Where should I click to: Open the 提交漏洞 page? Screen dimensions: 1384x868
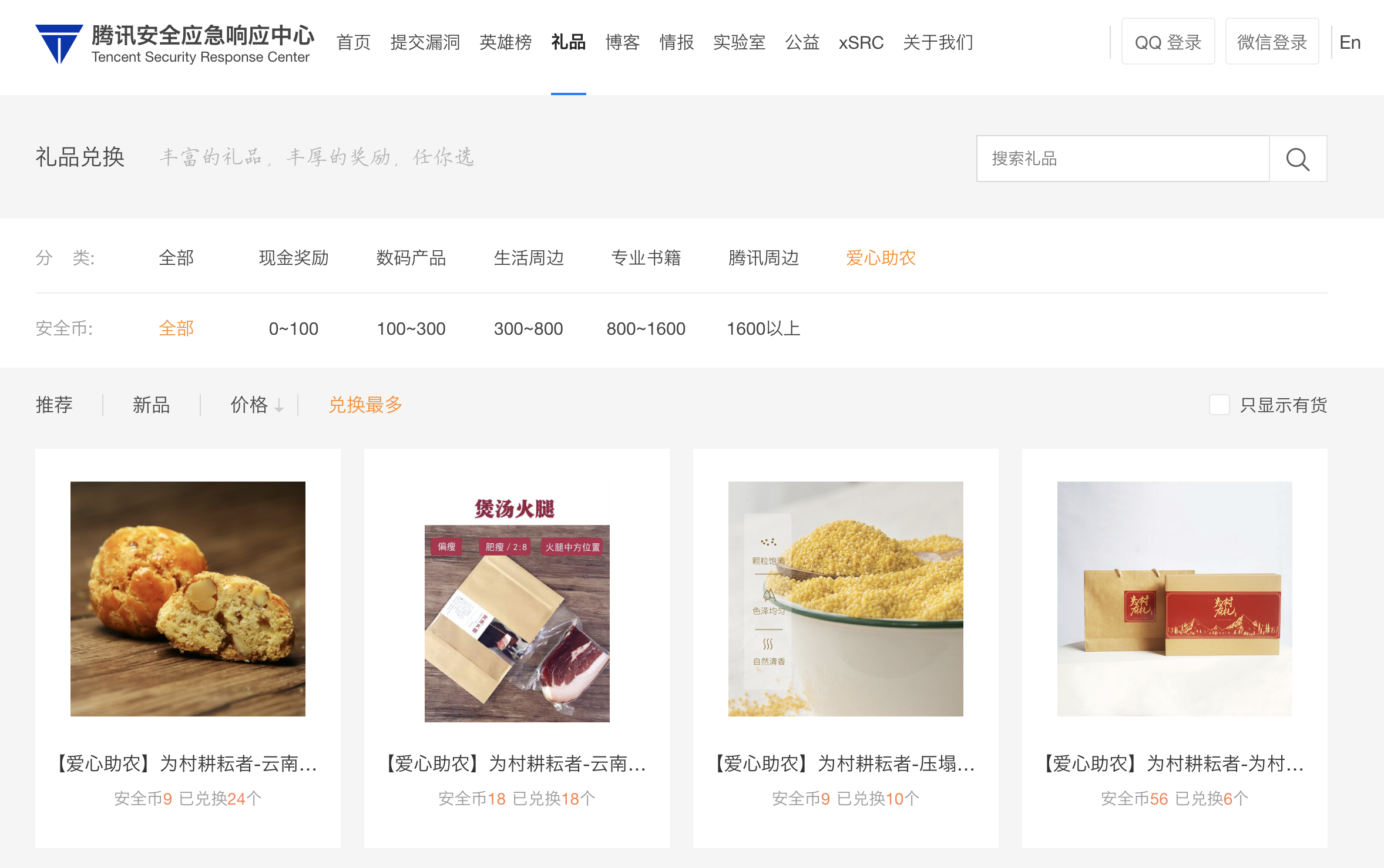point(425,42)
